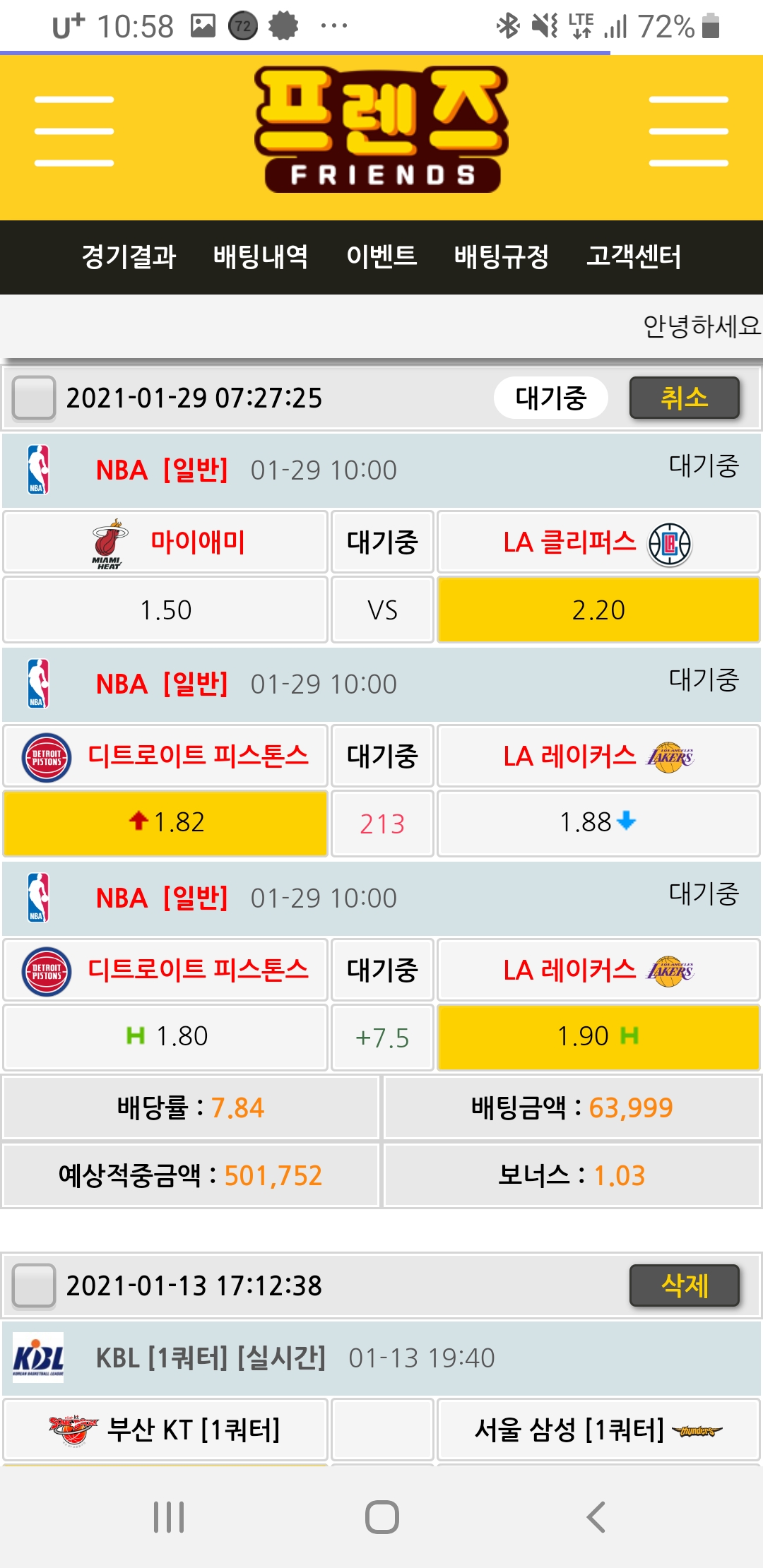Cancel the pending bet with 취소
The height and width of the screenshot is (1568, 763).
[684, 398]
